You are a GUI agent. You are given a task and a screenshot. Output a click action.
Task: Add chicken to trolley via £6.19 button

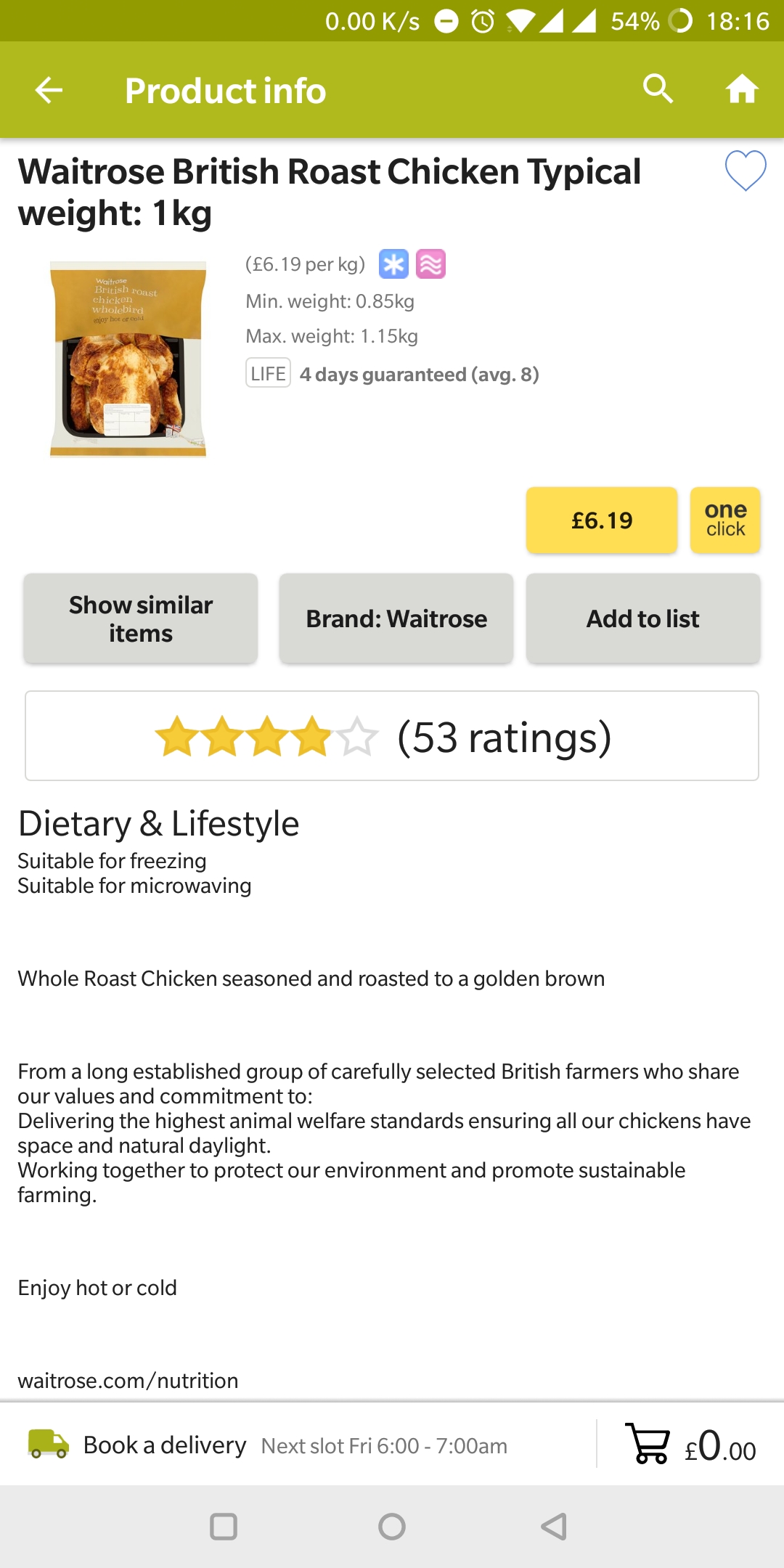[x=602, y=520]
